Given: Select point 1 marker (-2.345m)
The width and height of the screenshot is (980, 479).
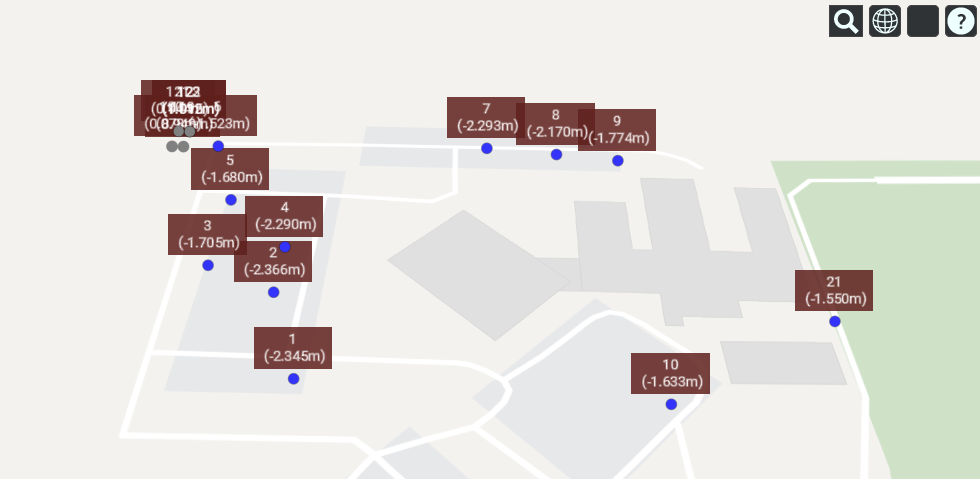Looking at the screenshot, I should [x=293, y=378].
